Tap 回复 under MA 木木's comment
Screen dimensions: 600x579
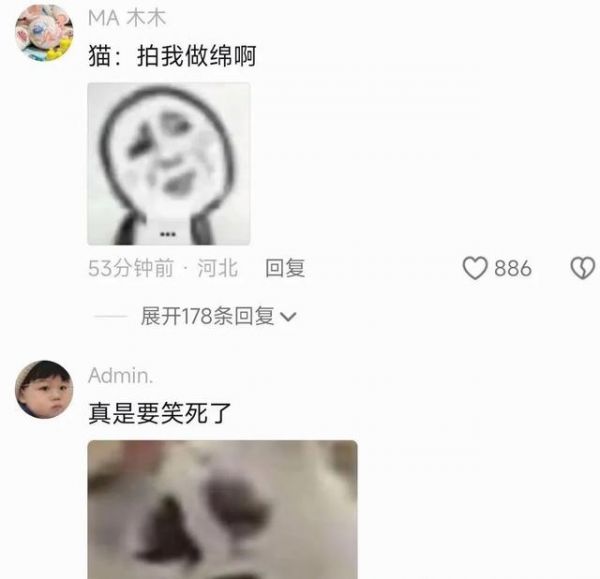tap(285, 268)
